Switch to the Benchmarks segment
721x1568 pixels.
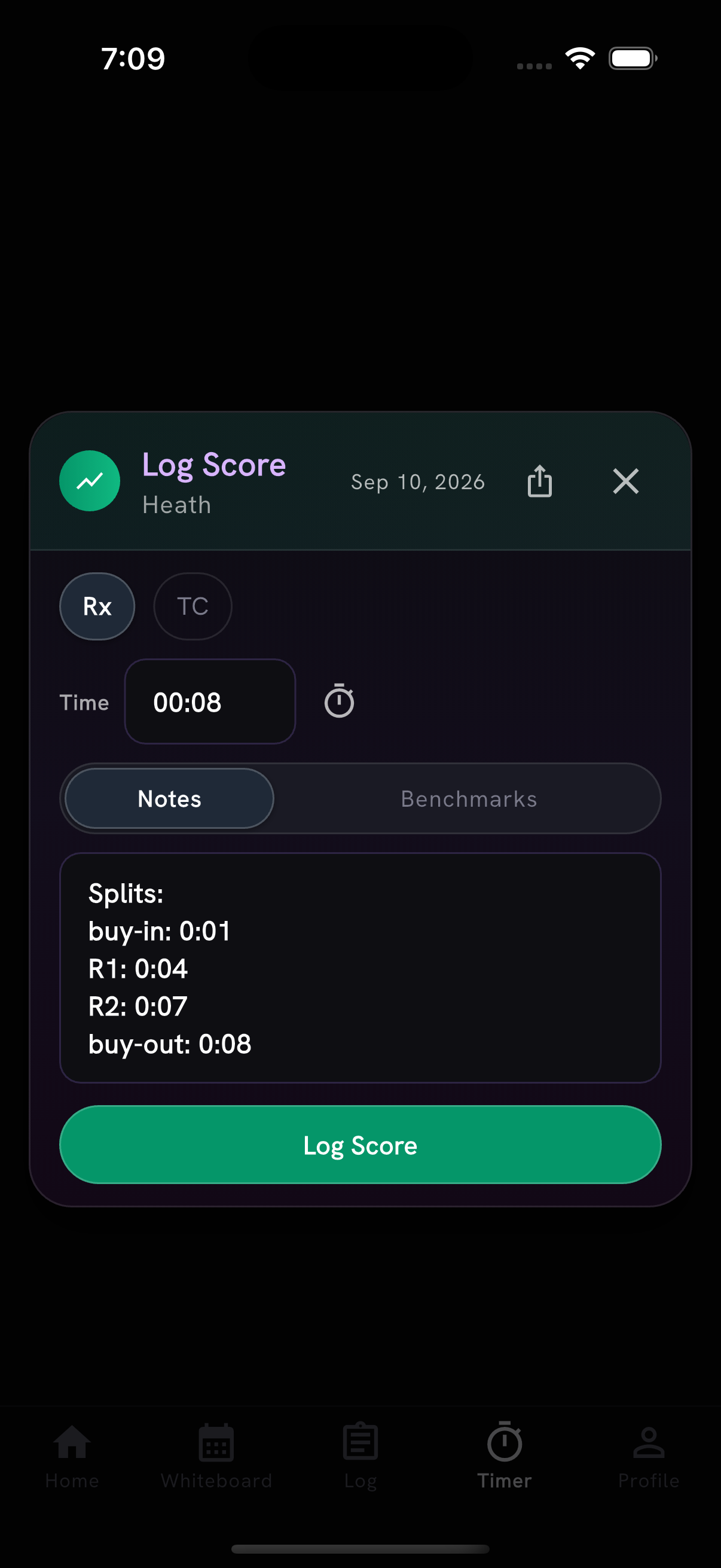(469, 798)
